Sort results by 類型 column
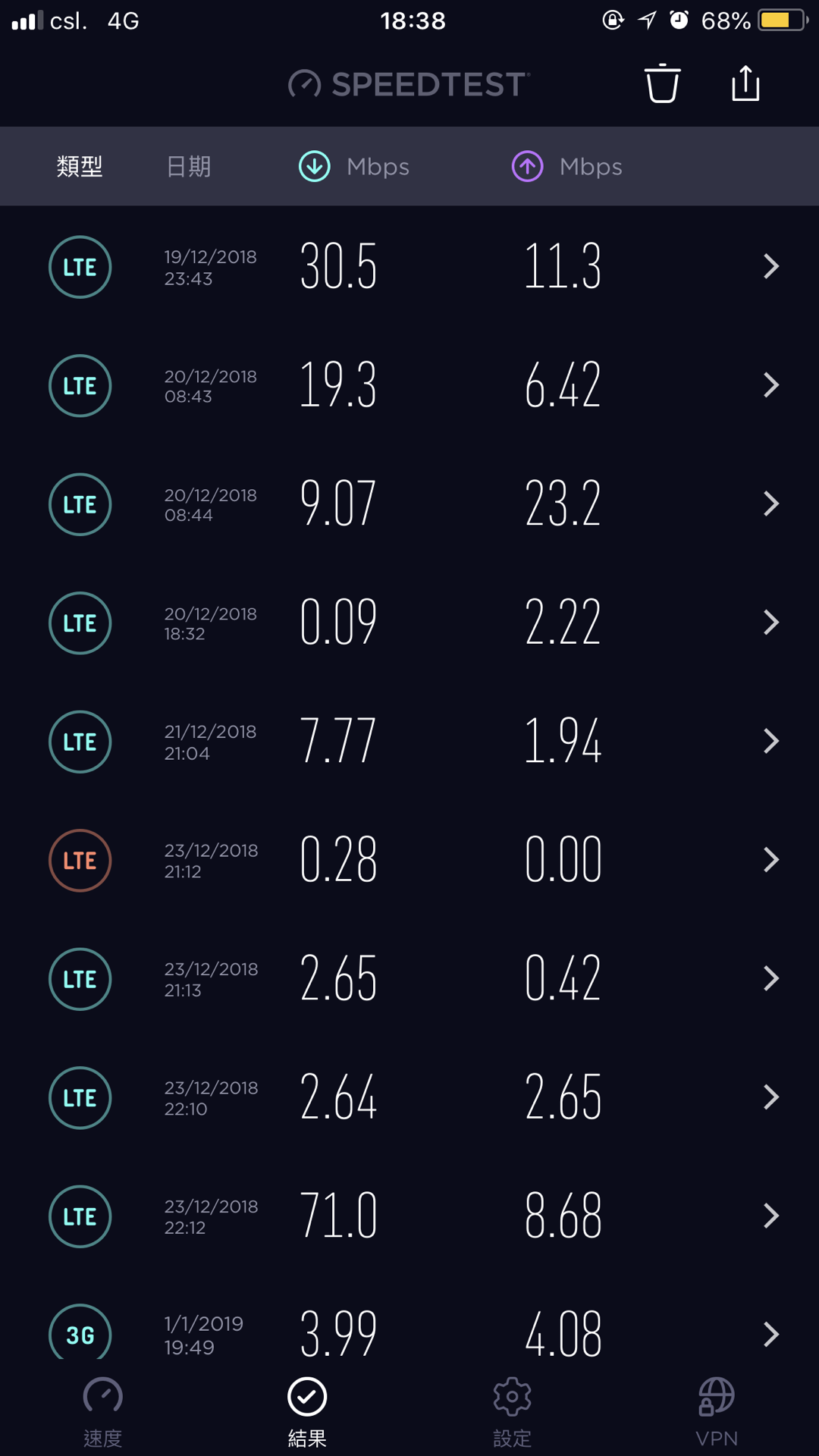Viewport: 819px width, 1456px height. tap(80, 166)
